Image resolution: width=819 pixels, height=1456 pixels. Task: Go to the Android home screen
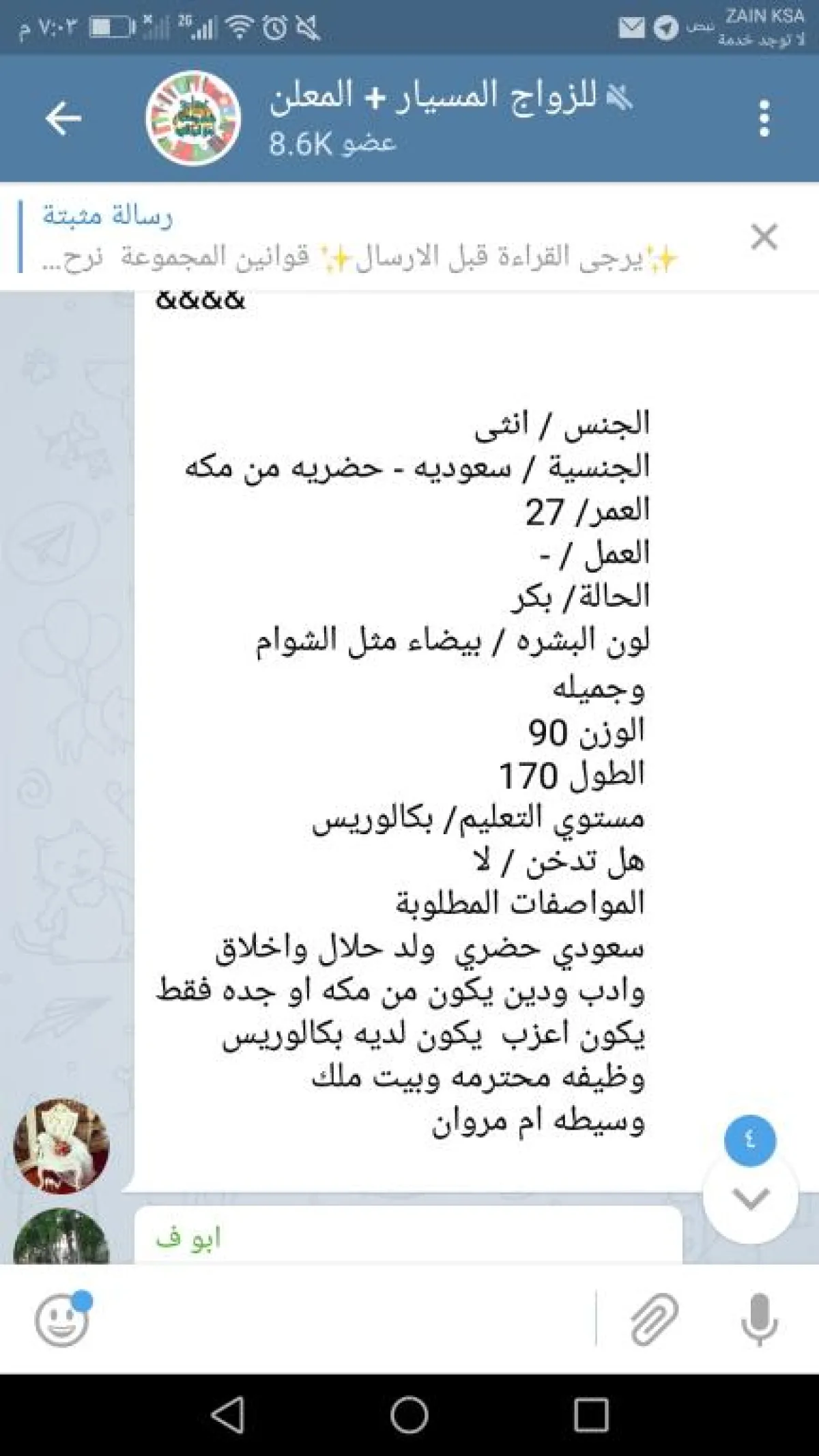point(409,1413)
